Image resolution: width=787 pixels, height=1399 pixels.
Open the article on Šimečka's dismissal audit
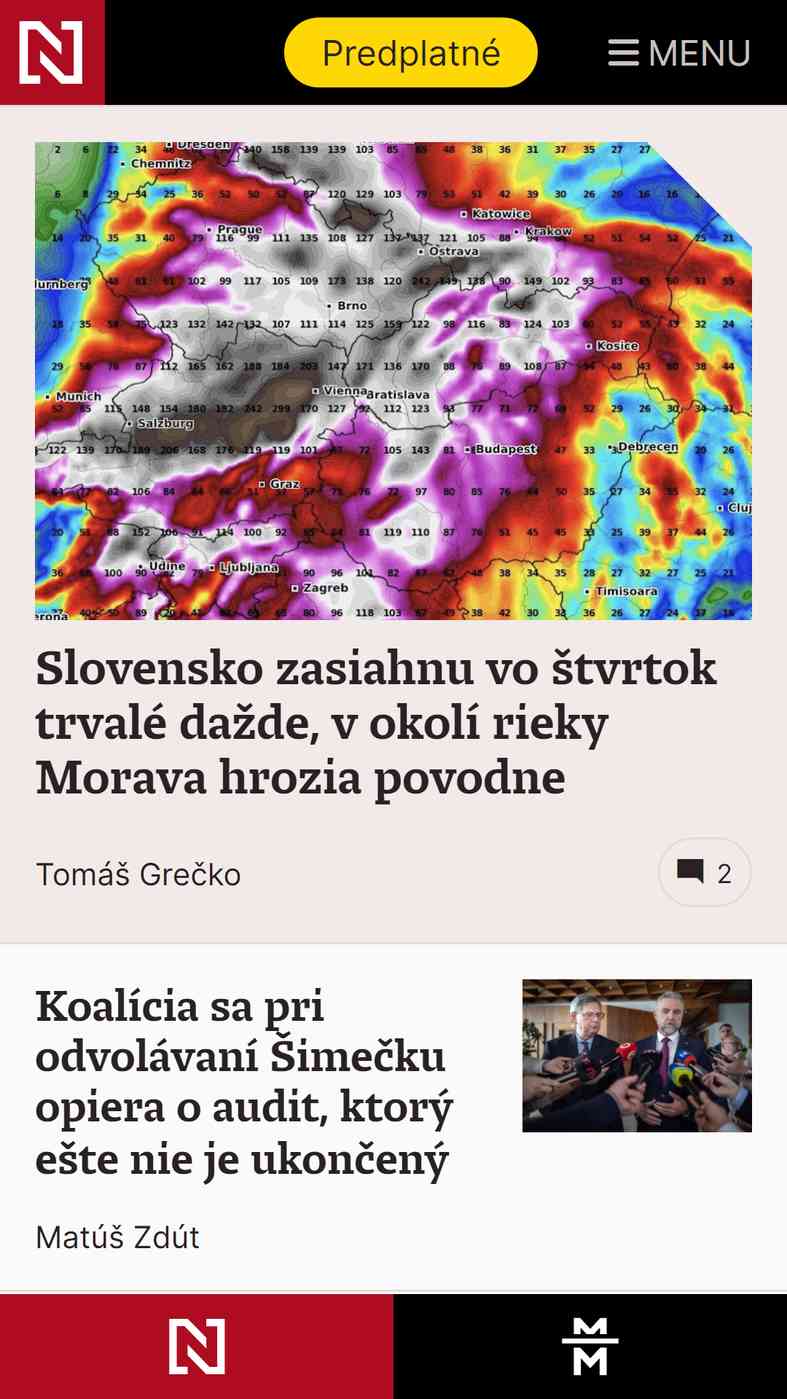click(245, 1083)
